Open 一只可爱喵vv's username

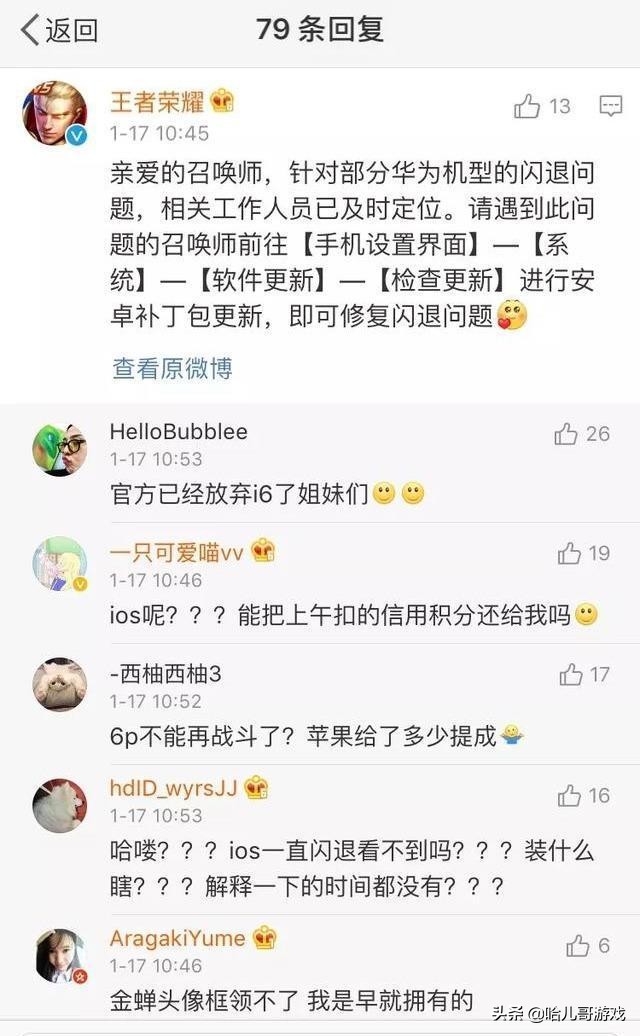point(178,551)
